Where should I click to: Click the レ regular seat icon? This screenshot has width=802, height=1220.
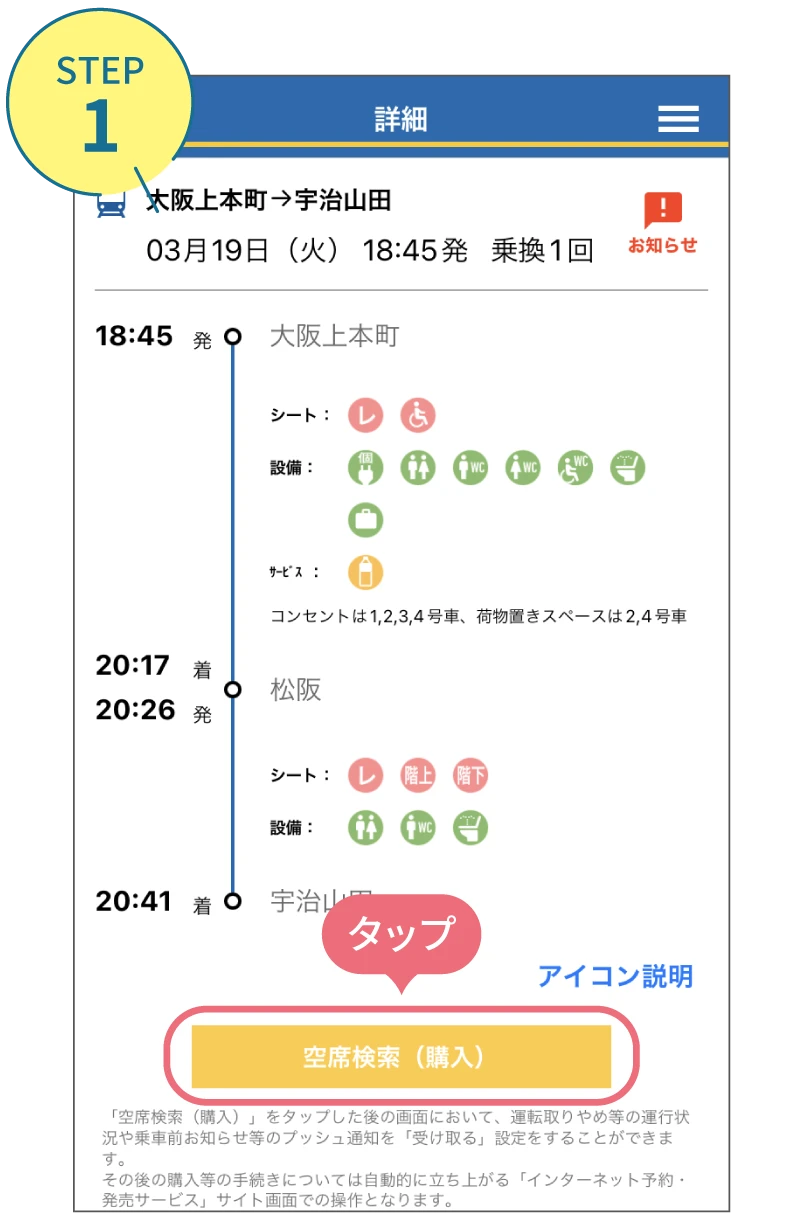pyautogui.click(x=365, y=413)
